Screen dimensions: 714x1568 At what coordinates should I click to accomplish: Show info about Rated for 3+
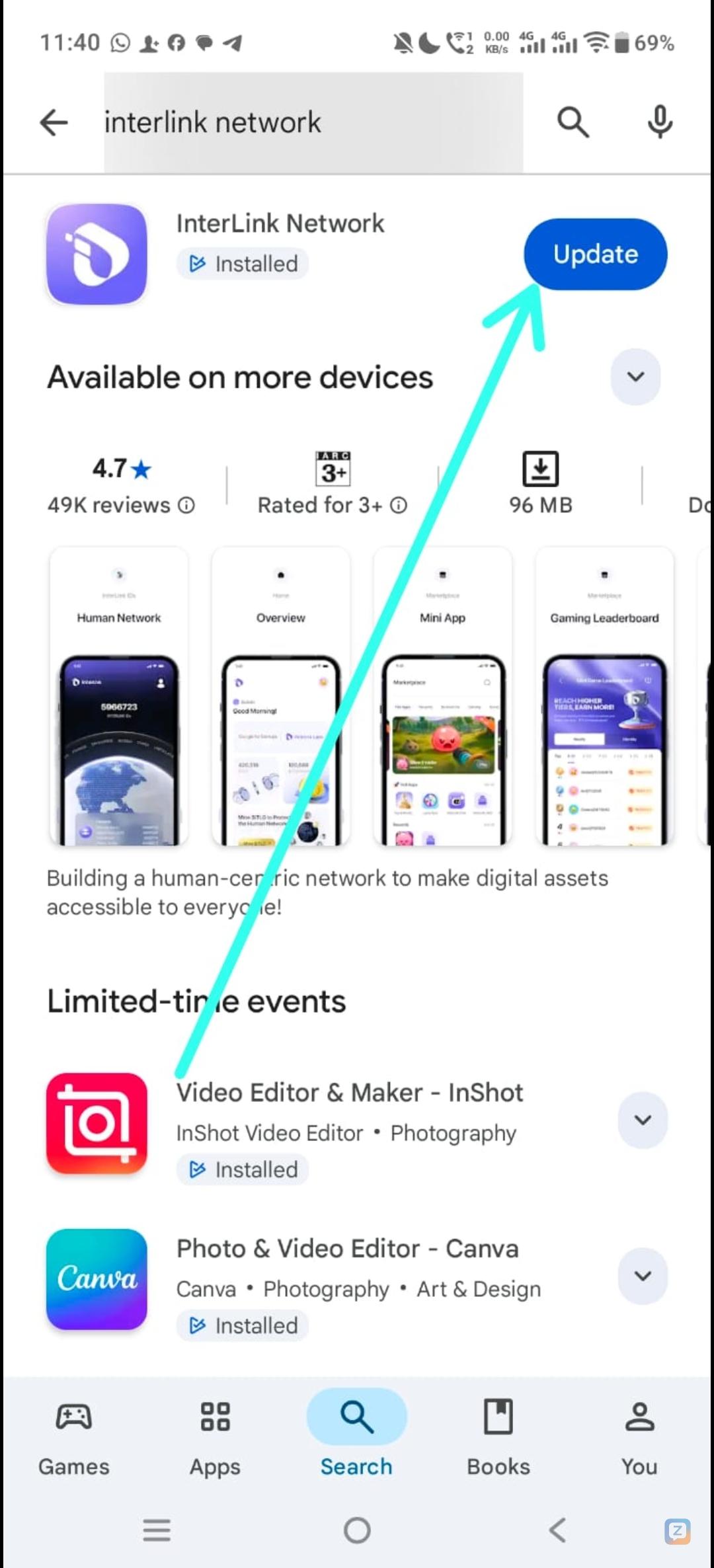[x=399, y=506]
